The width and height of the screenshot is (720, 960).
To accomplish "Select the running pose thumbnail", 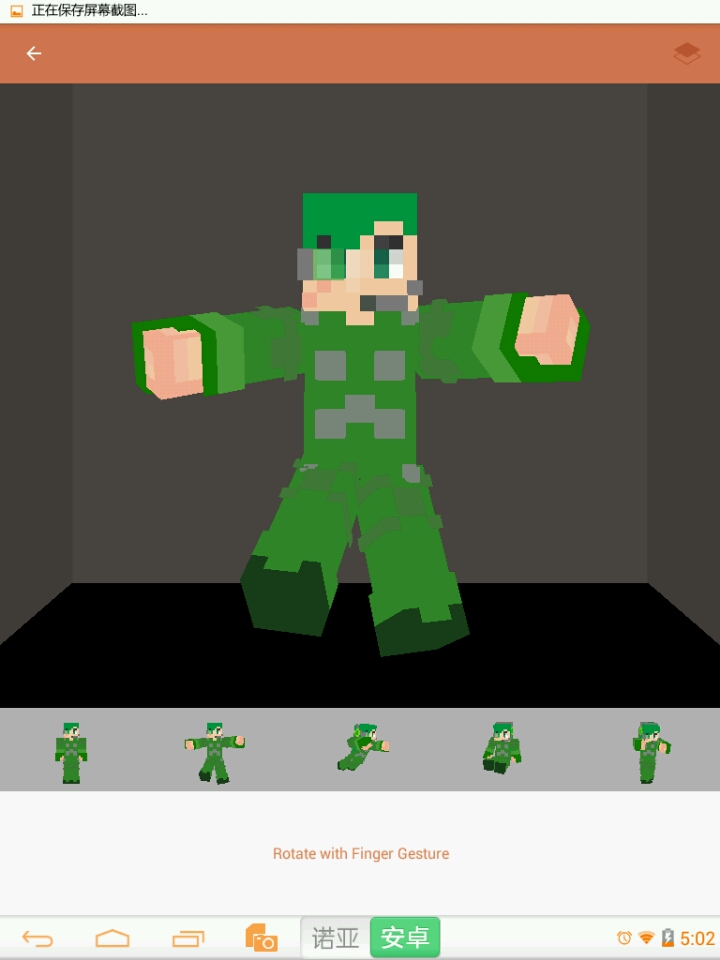I will pyautogui.click(x=362, y=748).
